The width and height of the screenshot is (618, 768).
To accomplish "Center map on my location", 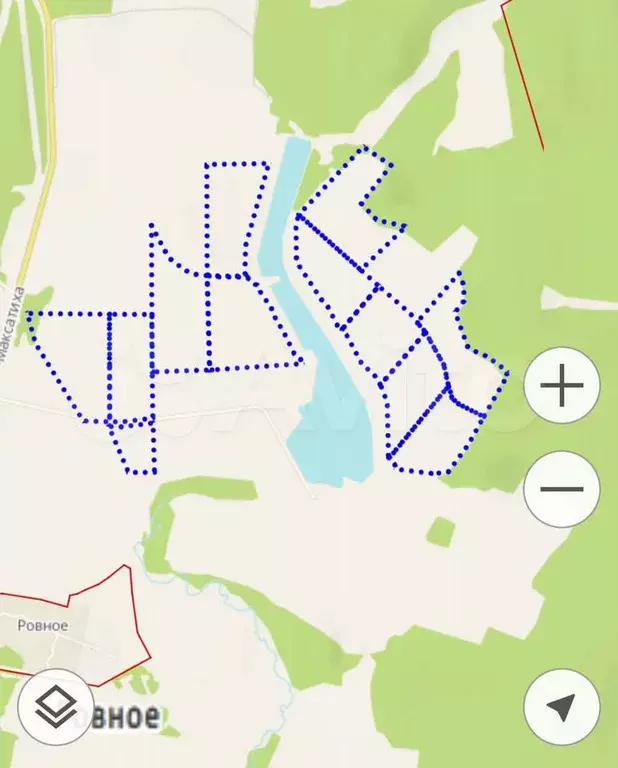I will [561, 707].
